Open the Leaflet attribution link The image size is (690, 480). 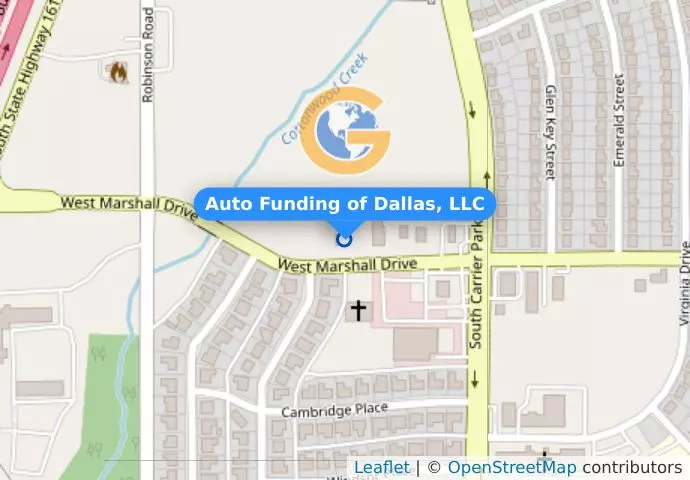pos(381,468)
